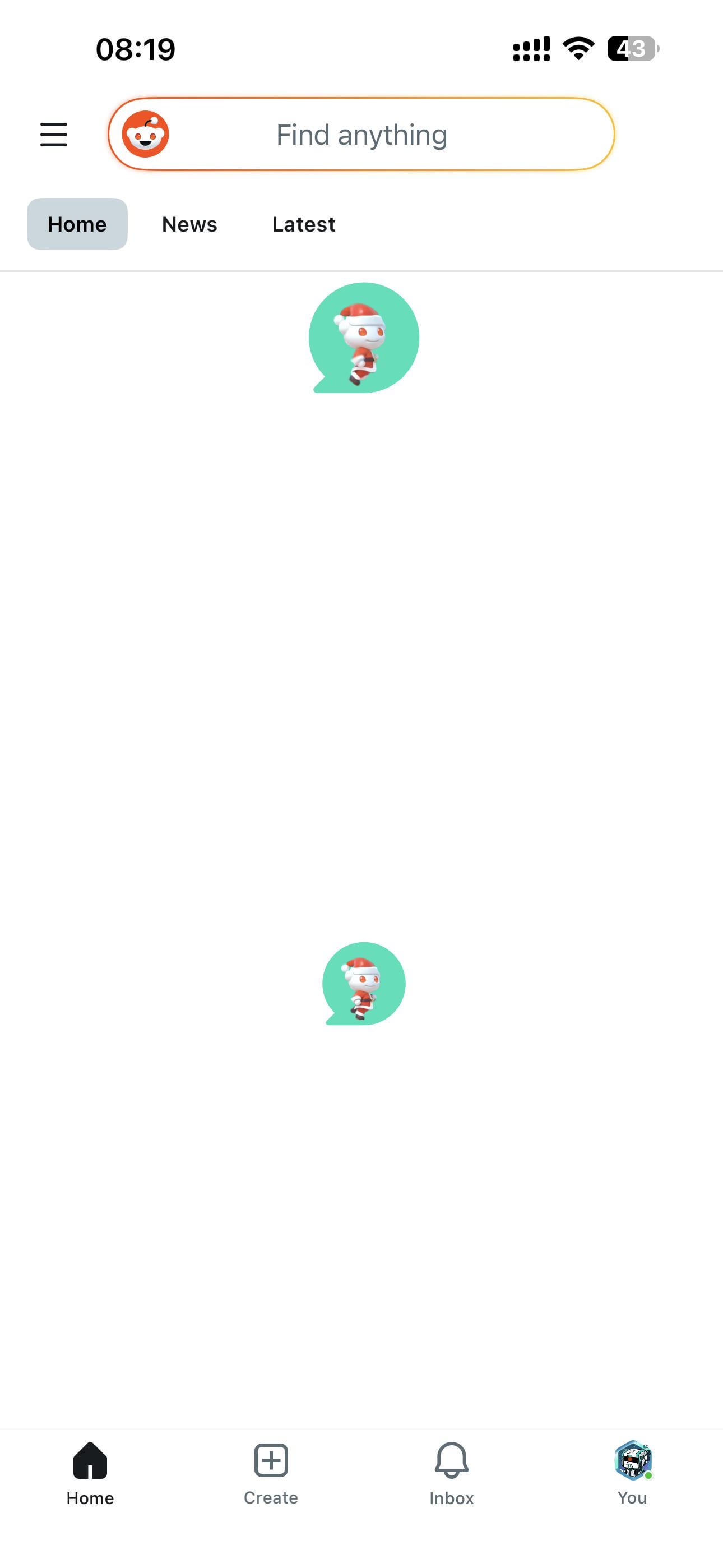
Task: Select the Home feed tab
Action: [x=77, y=224]
